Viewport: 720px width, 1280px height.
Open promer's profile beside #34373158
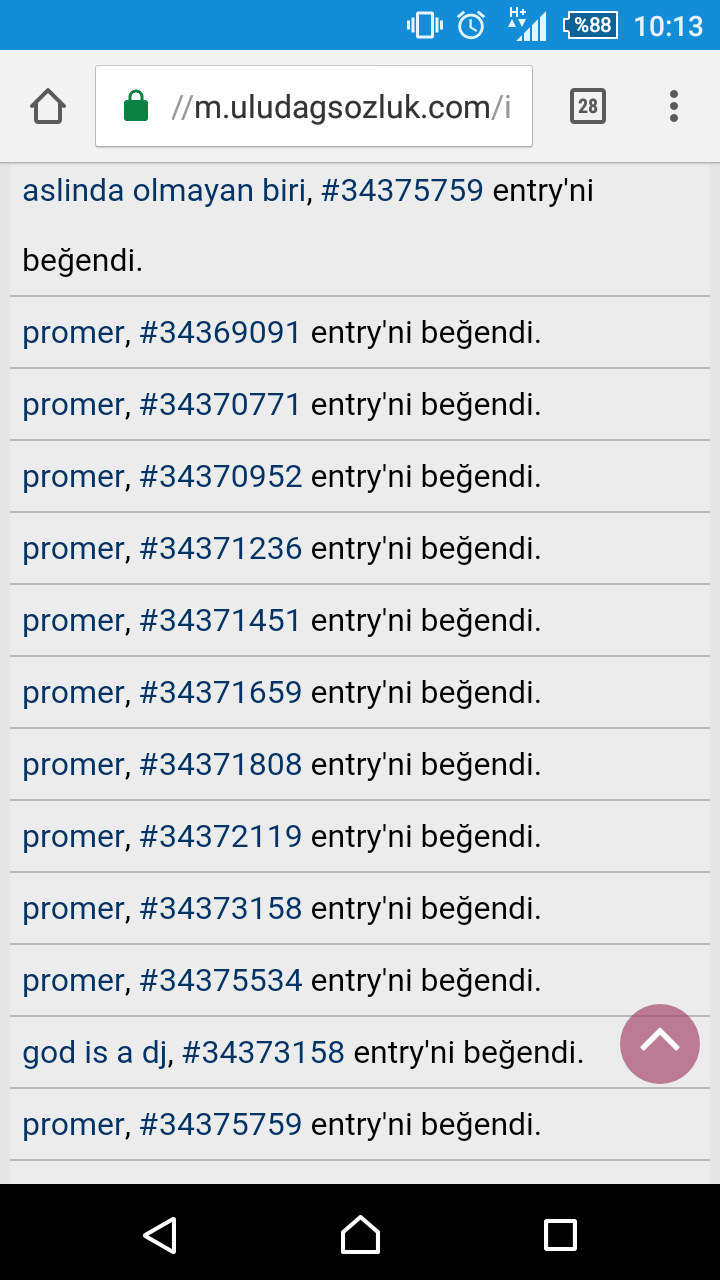(x=74, y=909)
